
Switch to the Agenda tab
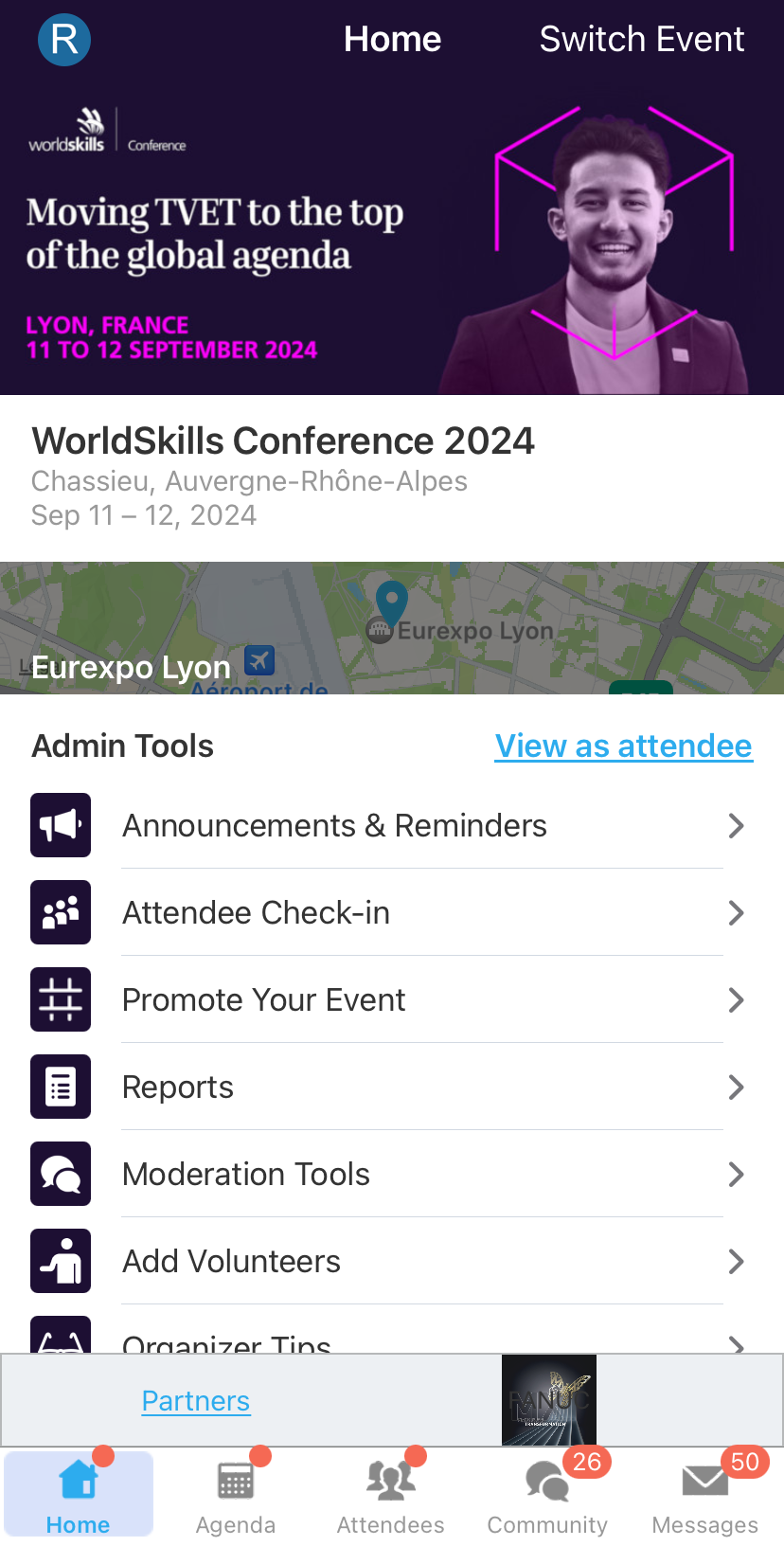tap(236, 1497)
